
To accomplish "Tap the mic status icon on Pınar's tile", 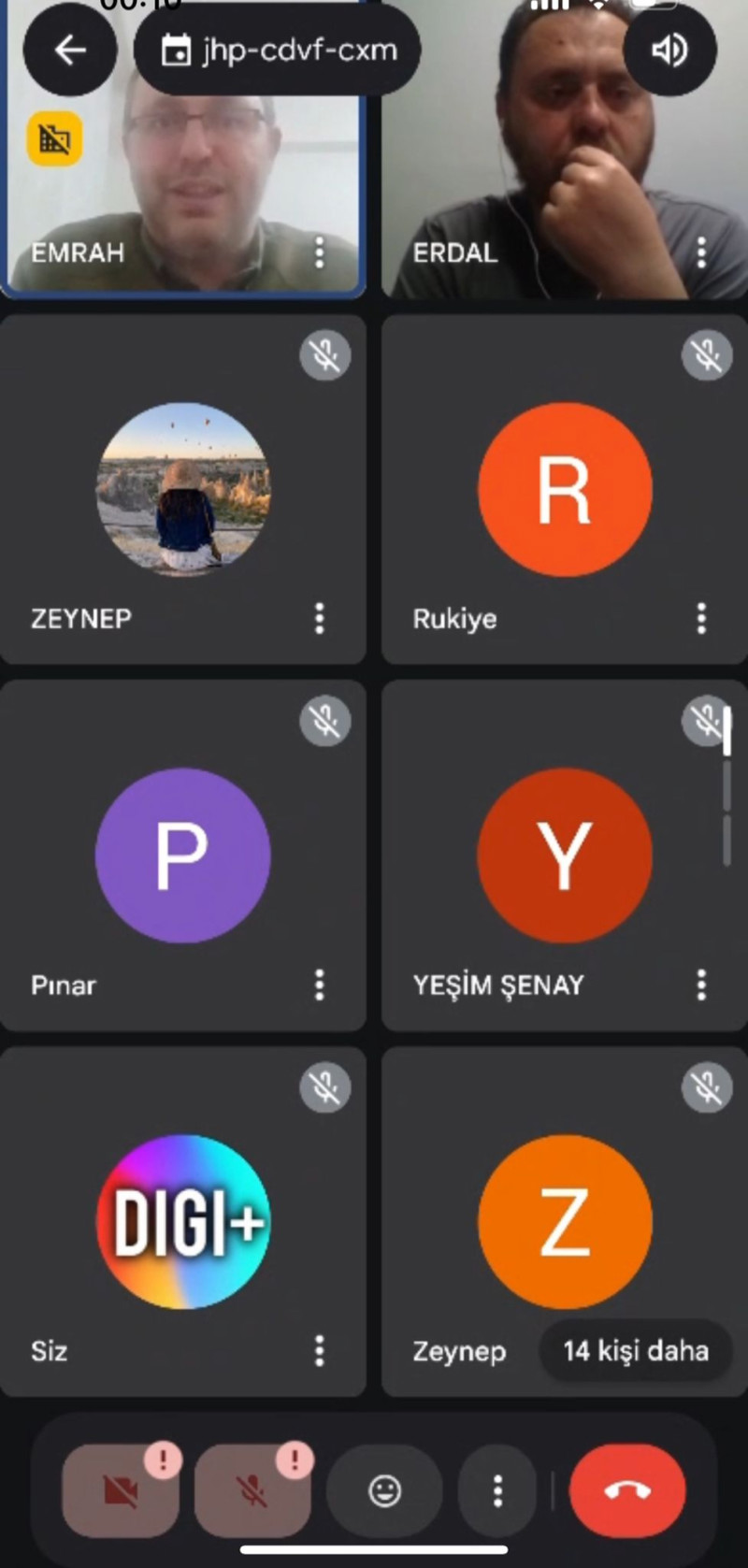I will point(324,721).
